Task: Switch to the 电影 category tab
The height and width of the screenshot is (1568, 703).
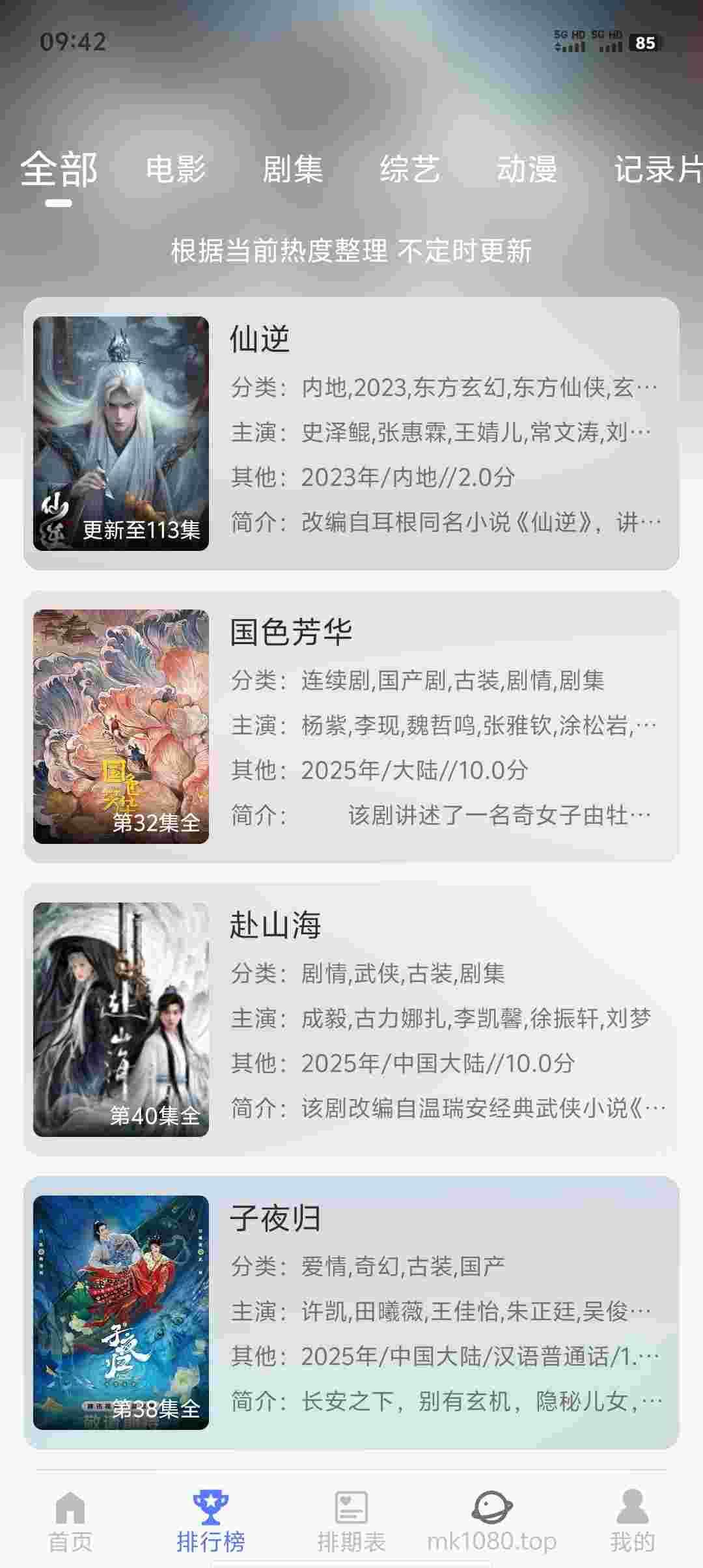Action: [x=175, y=169]
